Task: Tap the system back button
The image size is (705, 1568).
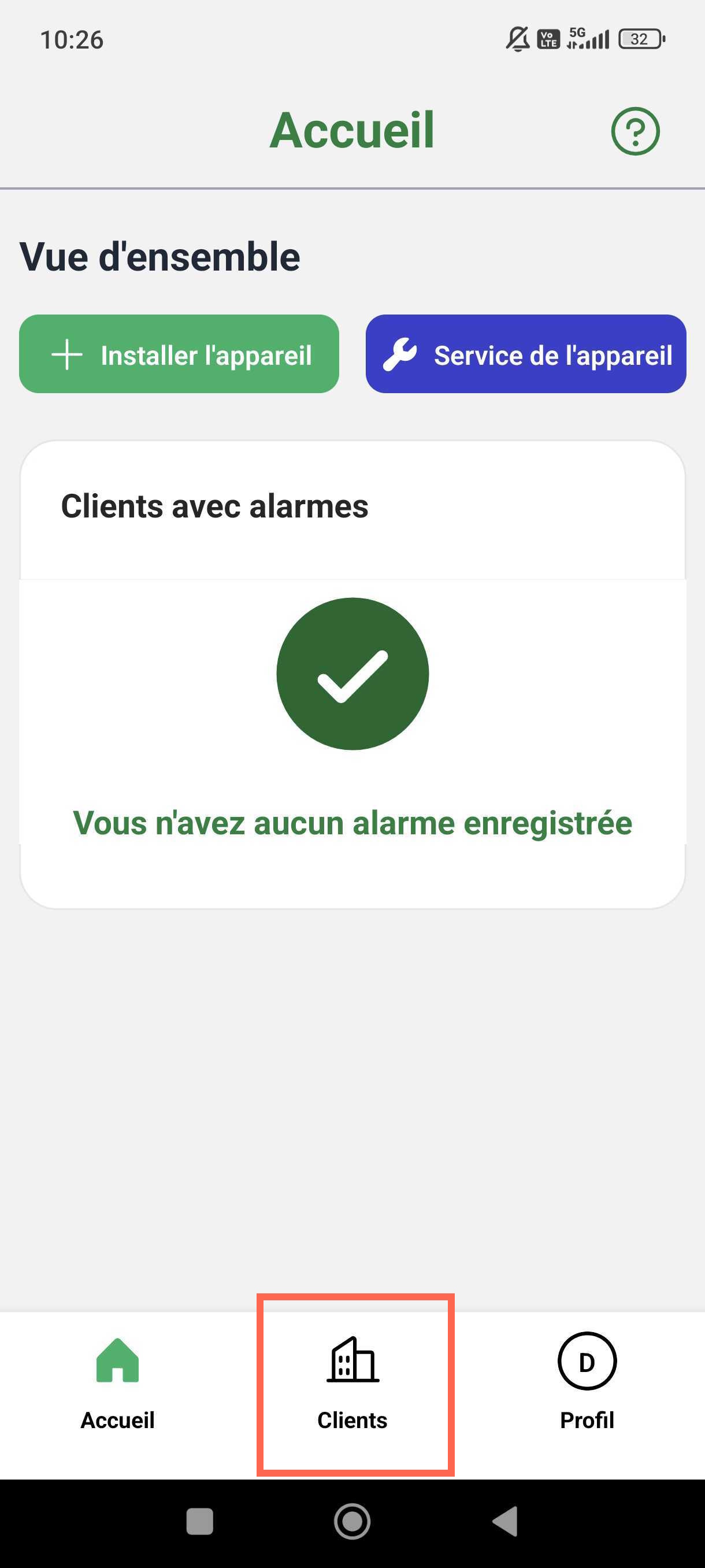Action: point(506,1521)
